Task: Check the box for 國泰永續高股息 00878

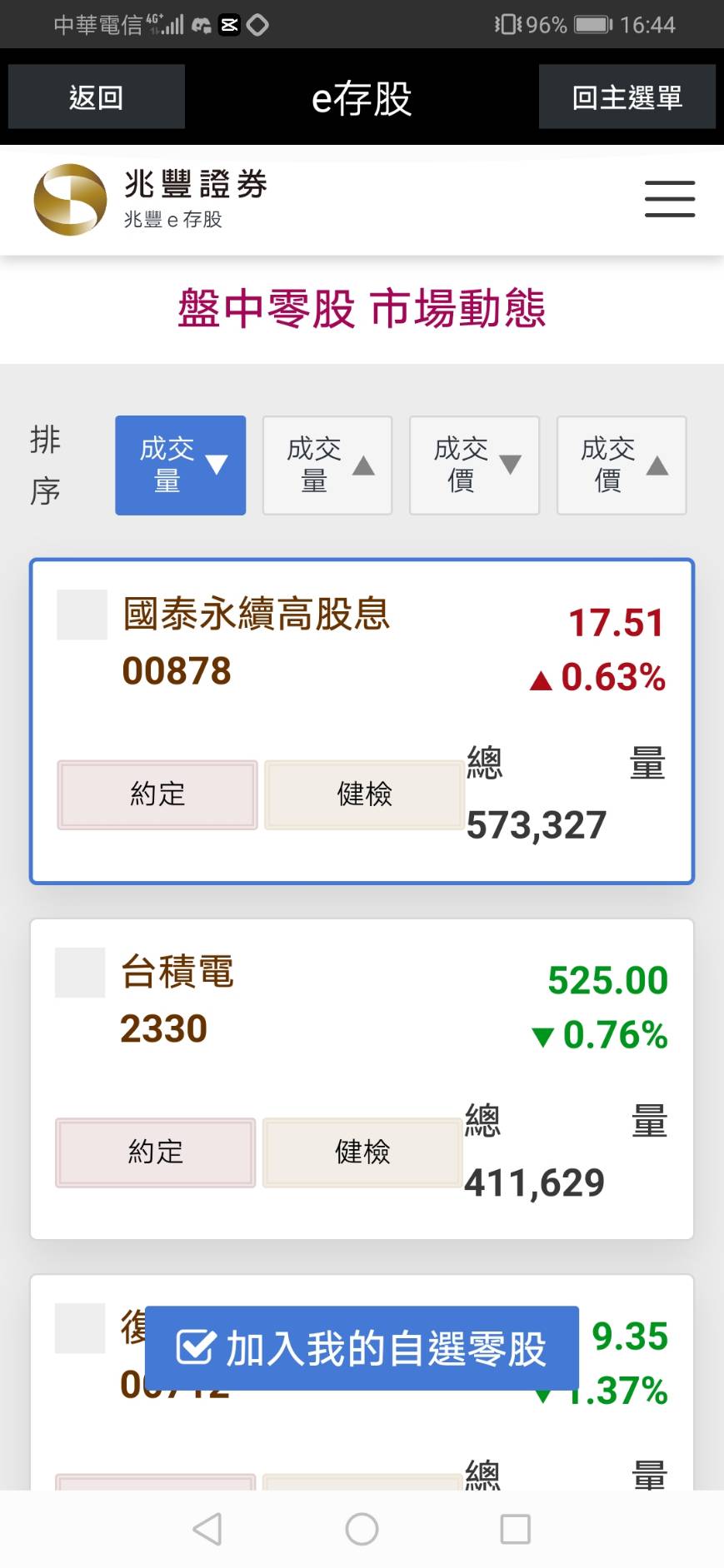Action: 82,615
